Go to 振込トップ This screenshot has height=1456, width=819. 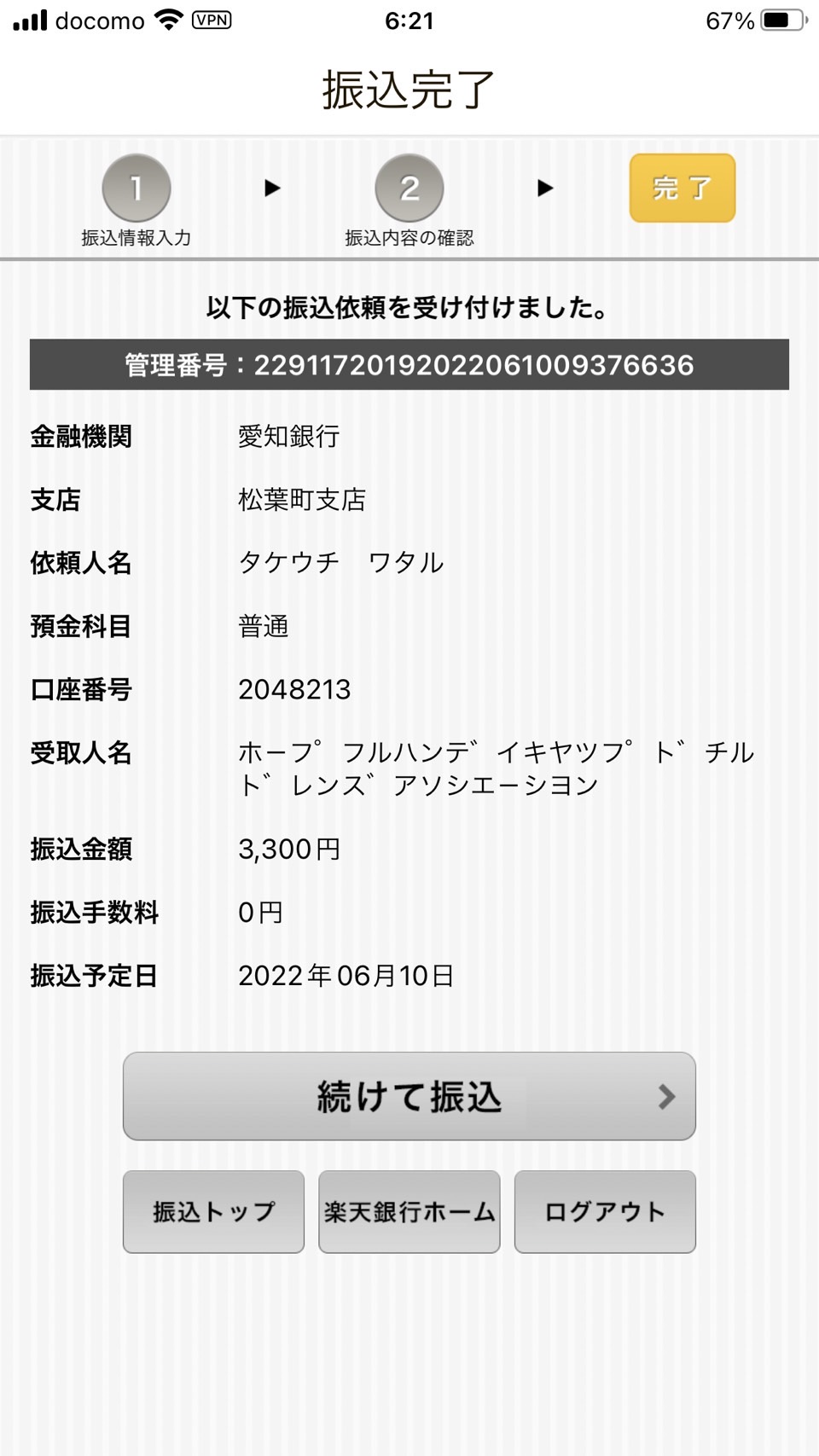[213, 1211]
